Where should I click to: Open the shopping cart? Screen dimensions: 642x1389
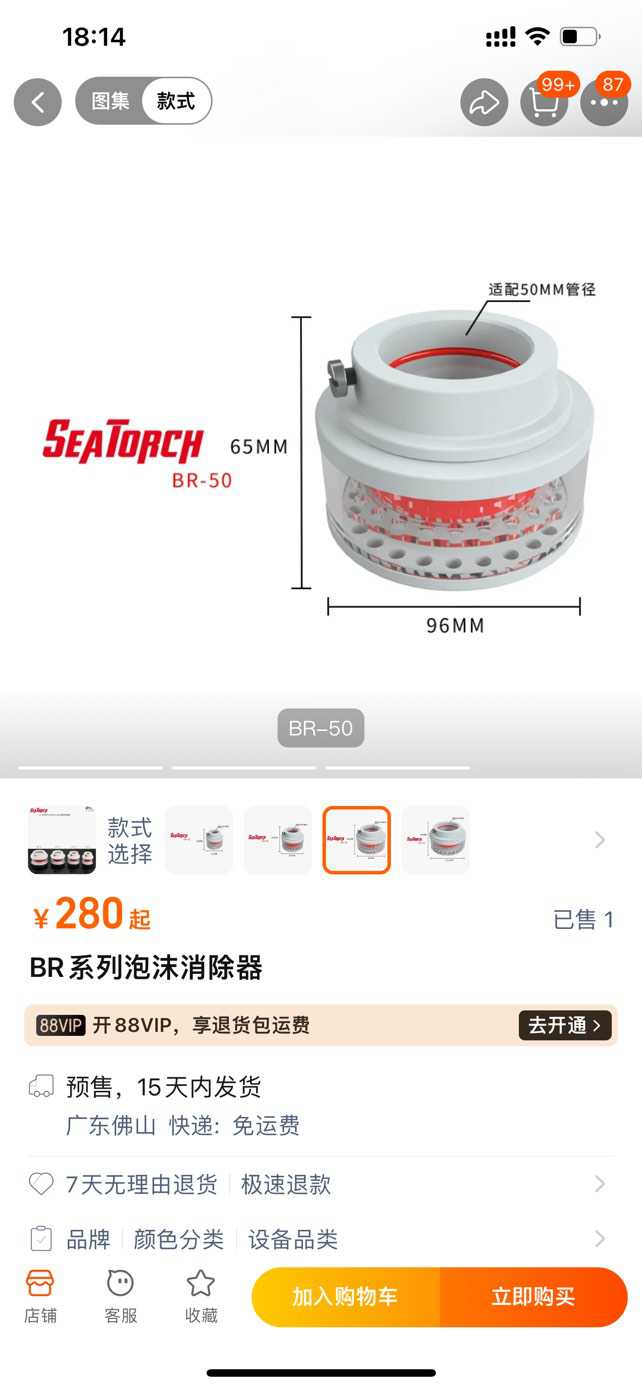(544, 102)
